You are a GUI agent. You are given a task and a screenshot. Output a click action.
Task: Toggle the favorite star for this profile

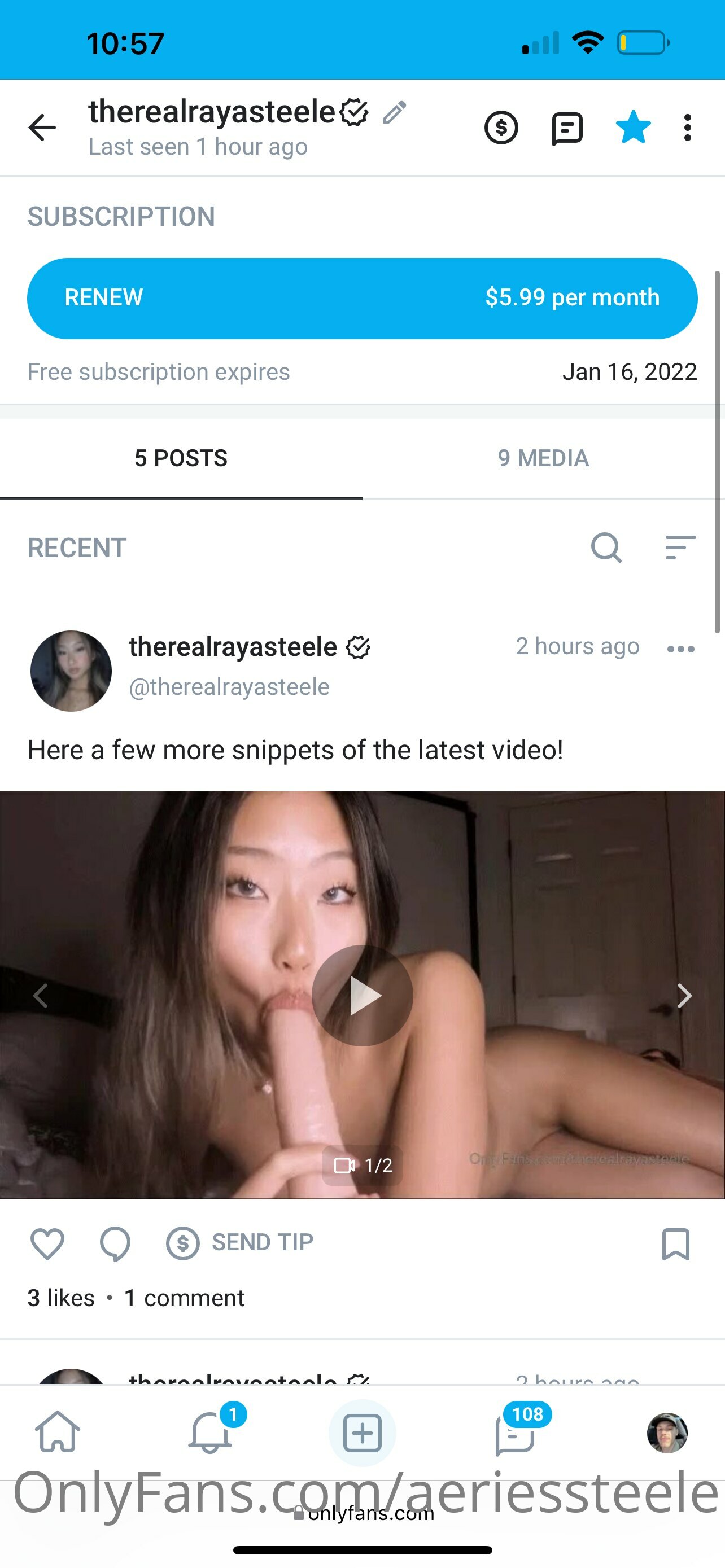(x=633, y=126)
